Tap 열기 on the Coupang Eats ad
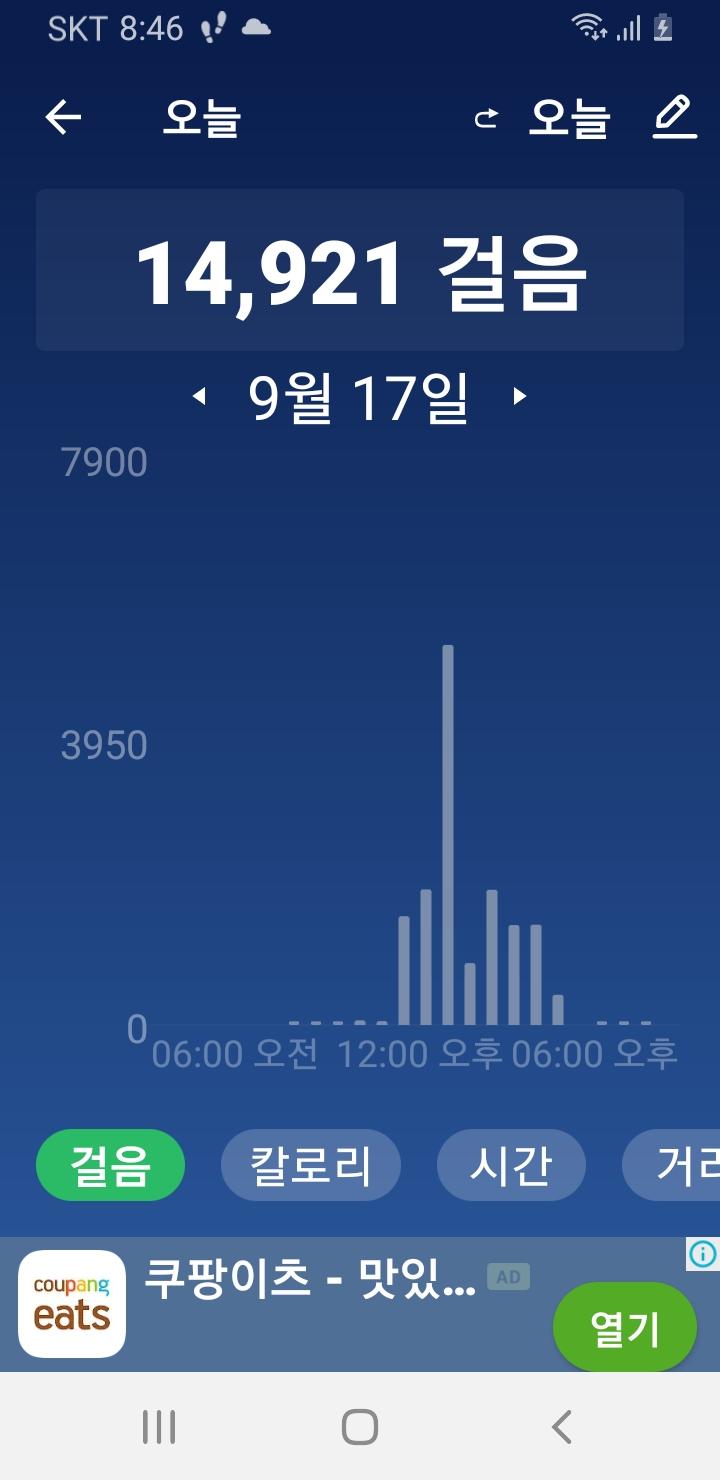The height and width of the screenshot is (1480, 720). tap(624, 1328)
